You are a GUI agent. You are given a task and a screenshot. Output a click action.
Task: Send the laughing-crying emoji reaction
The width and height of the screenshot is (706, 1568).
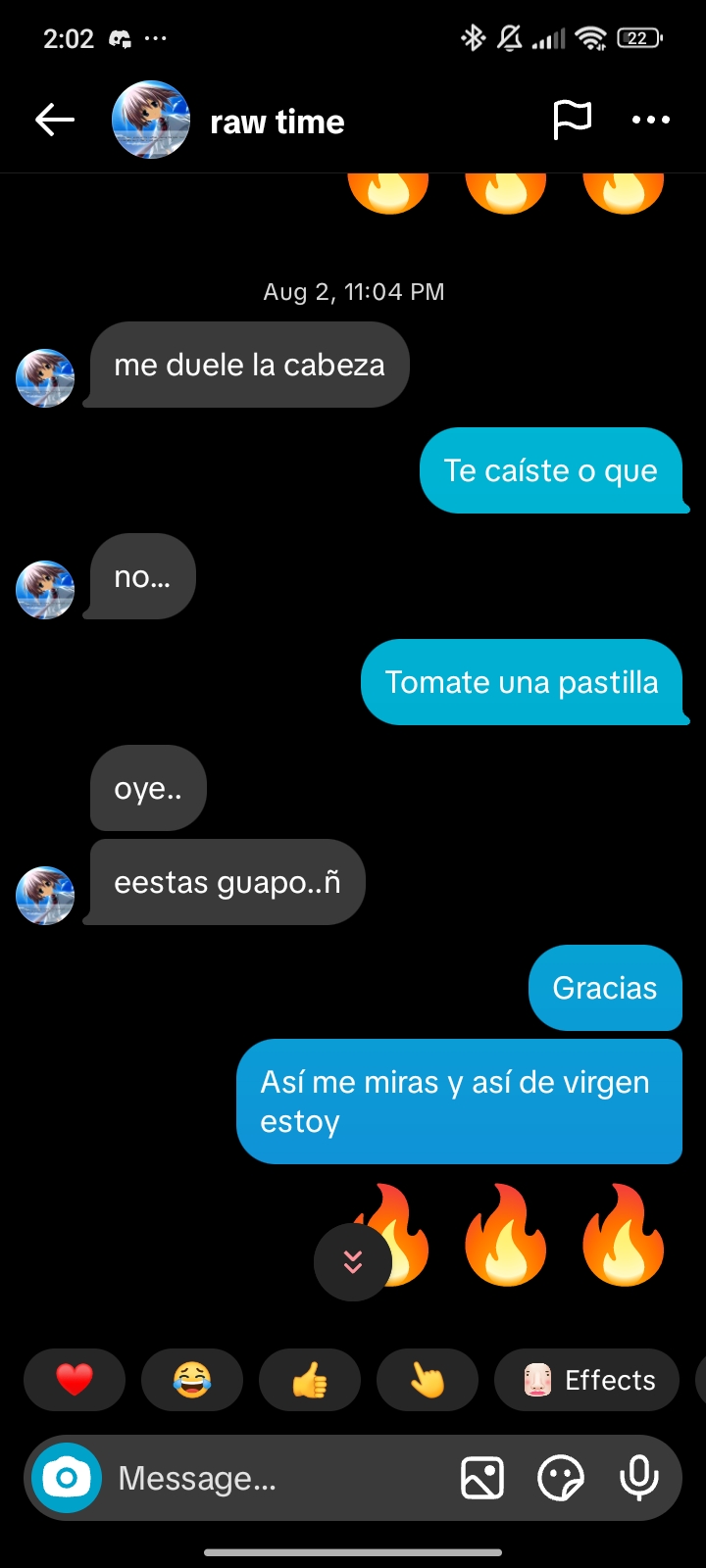192,1380
